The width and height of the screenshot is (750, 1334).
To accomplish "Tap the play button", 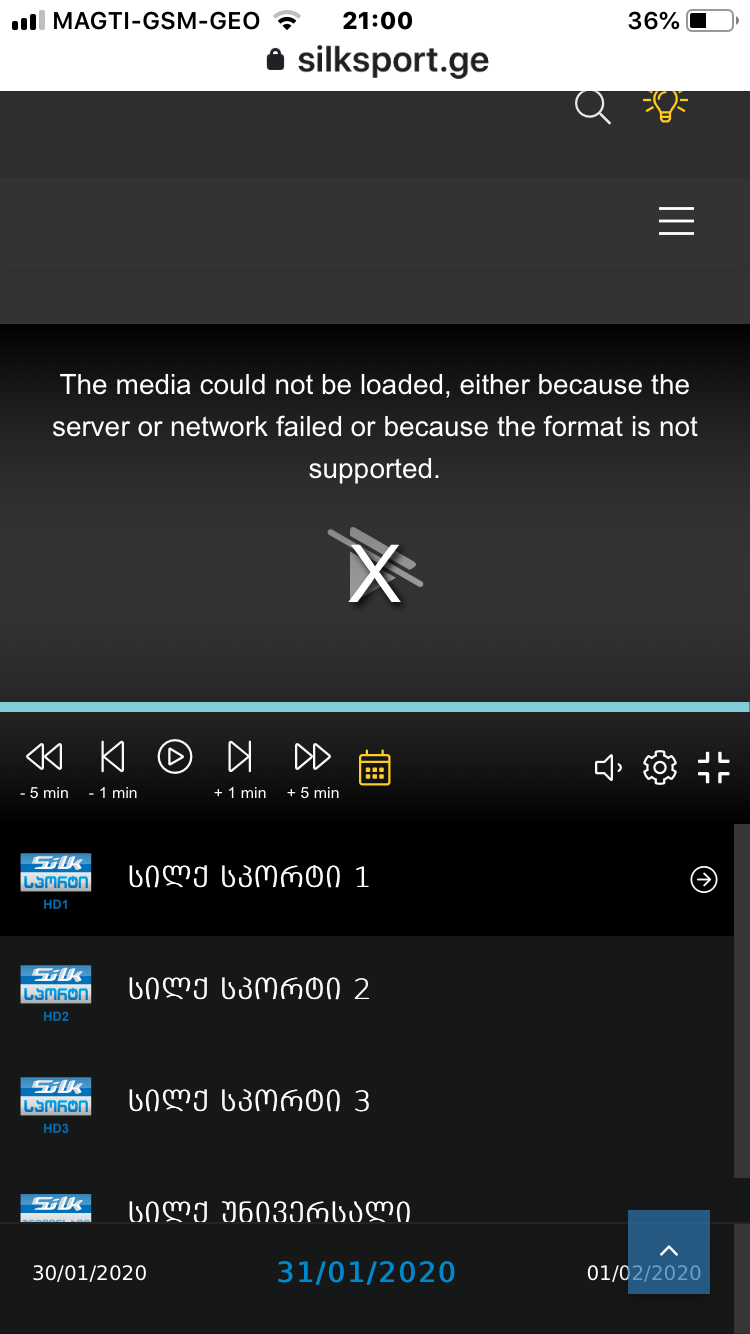I will tap(175, 757).
